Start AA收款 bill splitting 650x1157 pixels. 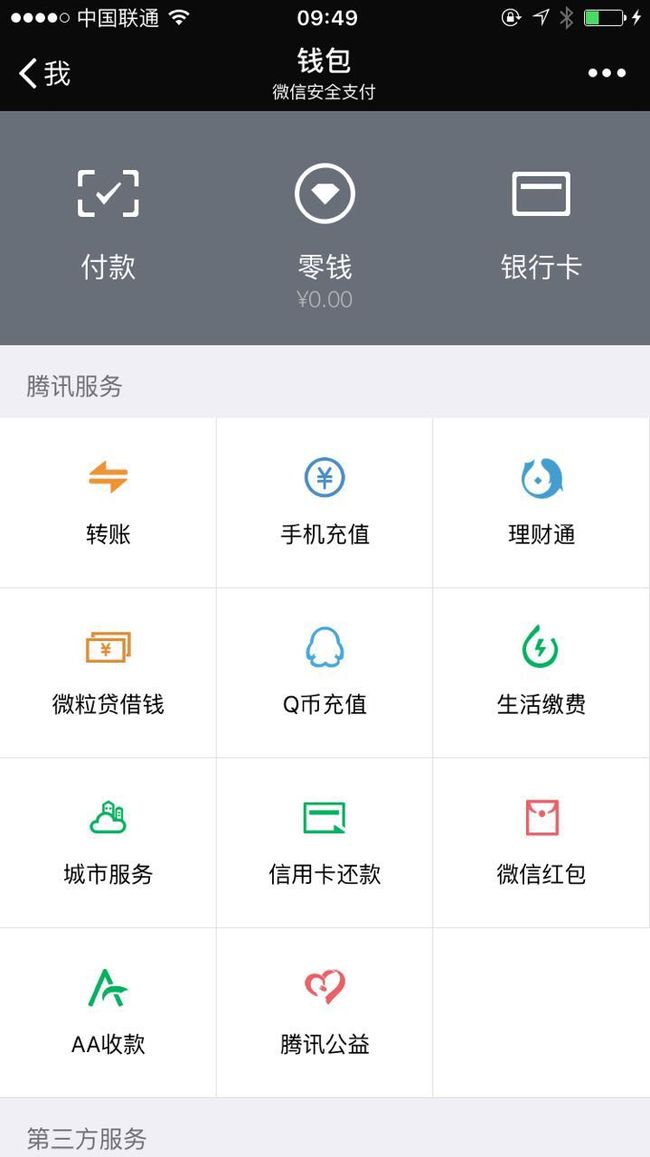tap(108, 1012)
